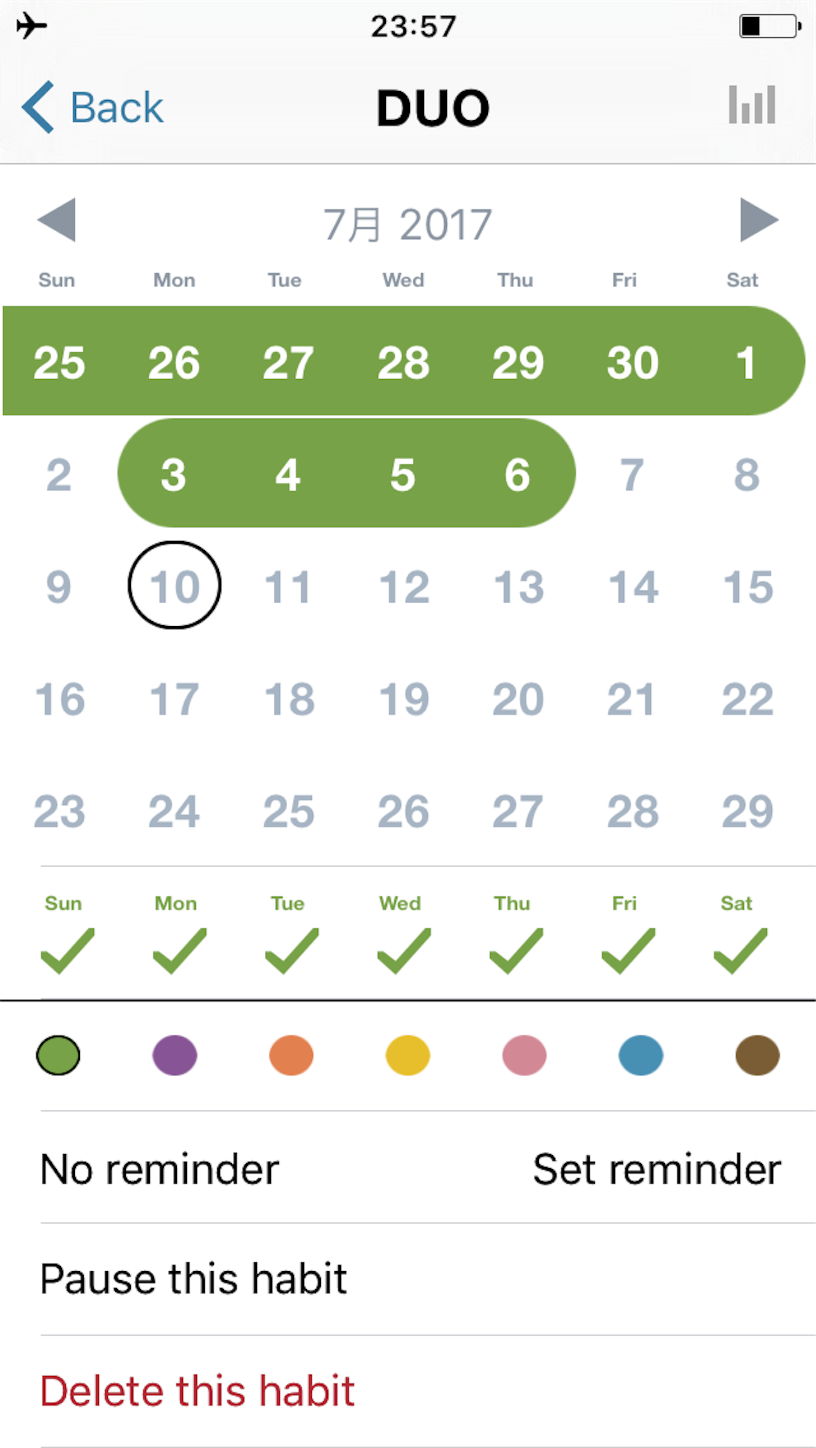Mark July 7 on the calendar
816x1448 pixels.
coord(631,474)
